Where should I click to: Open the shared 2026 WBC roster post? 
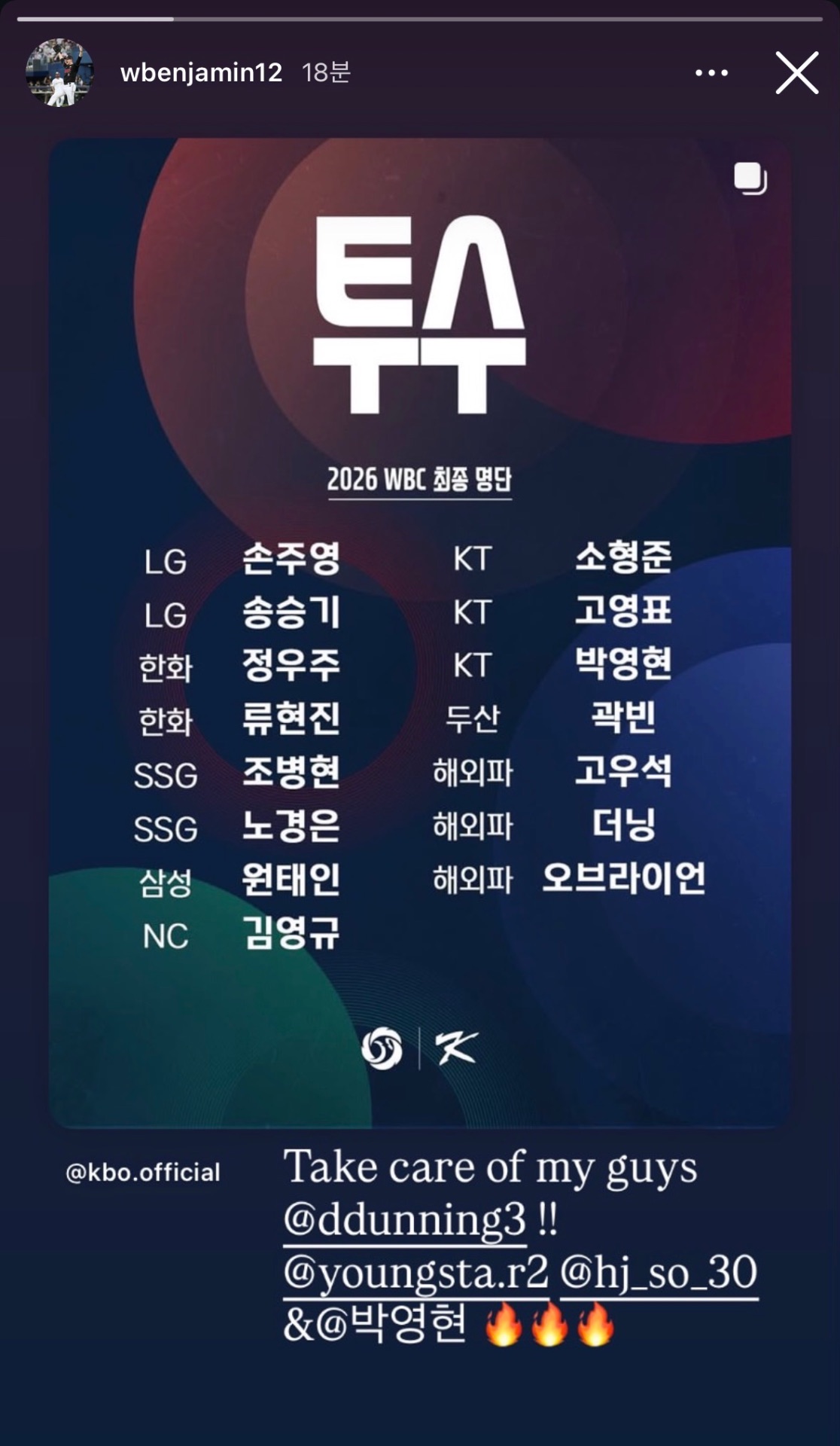click(x=420, y=633)
